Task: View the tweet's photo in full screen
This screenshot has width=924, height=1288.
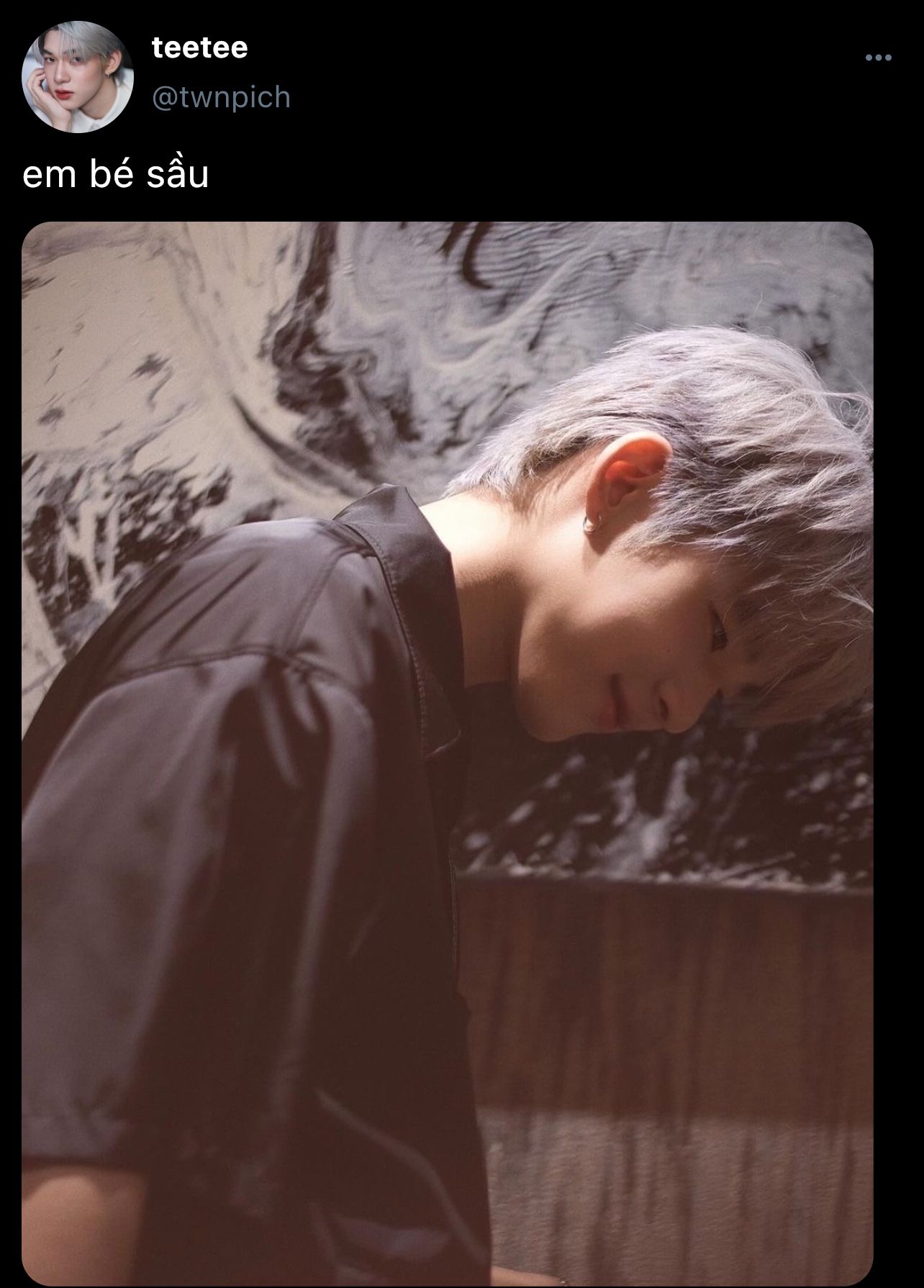Action: point(447,748)
